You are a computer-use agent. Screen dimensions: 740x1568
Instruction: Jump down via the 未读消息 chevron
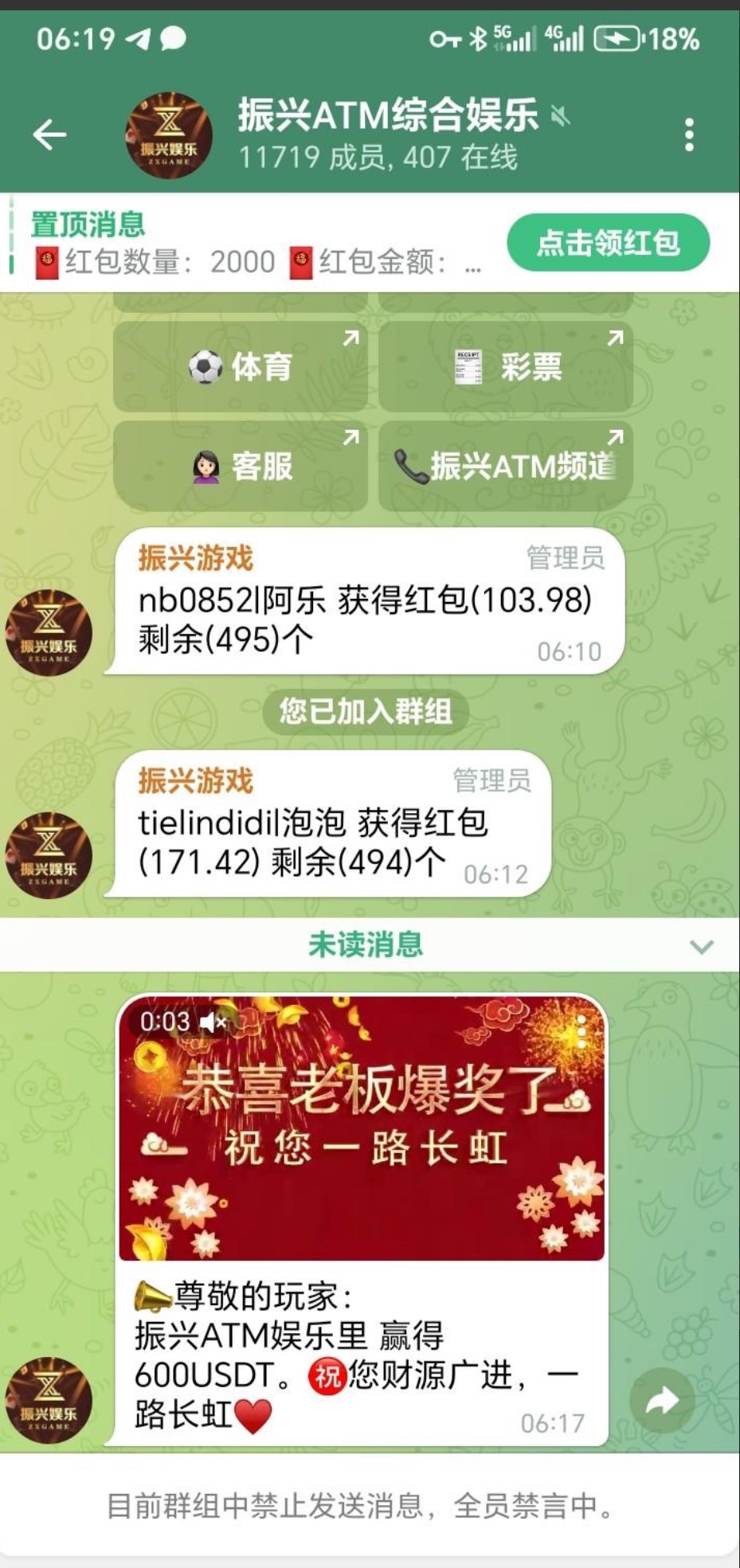701,946
